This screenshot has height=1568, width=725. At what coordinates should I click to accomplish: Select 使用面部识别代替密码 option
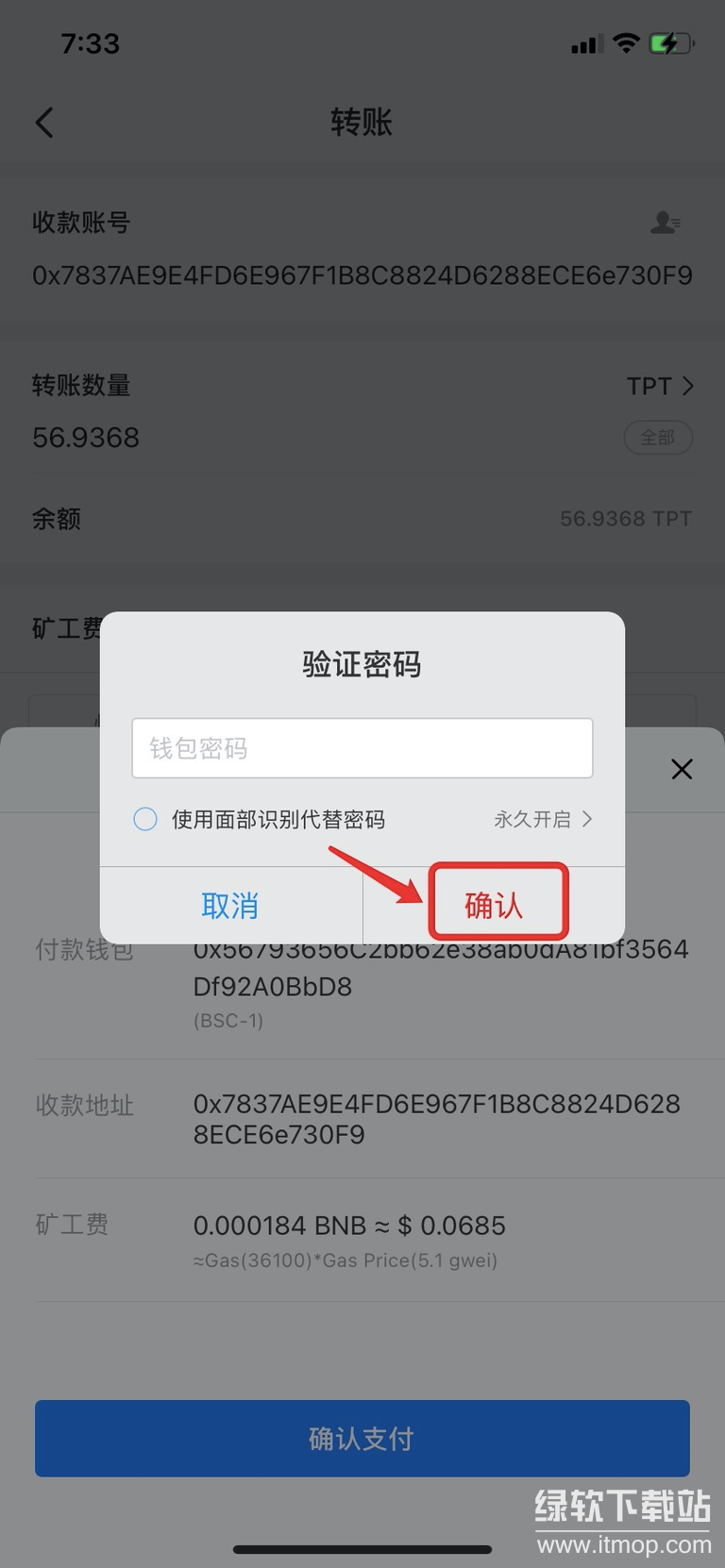tap(145, 819)
